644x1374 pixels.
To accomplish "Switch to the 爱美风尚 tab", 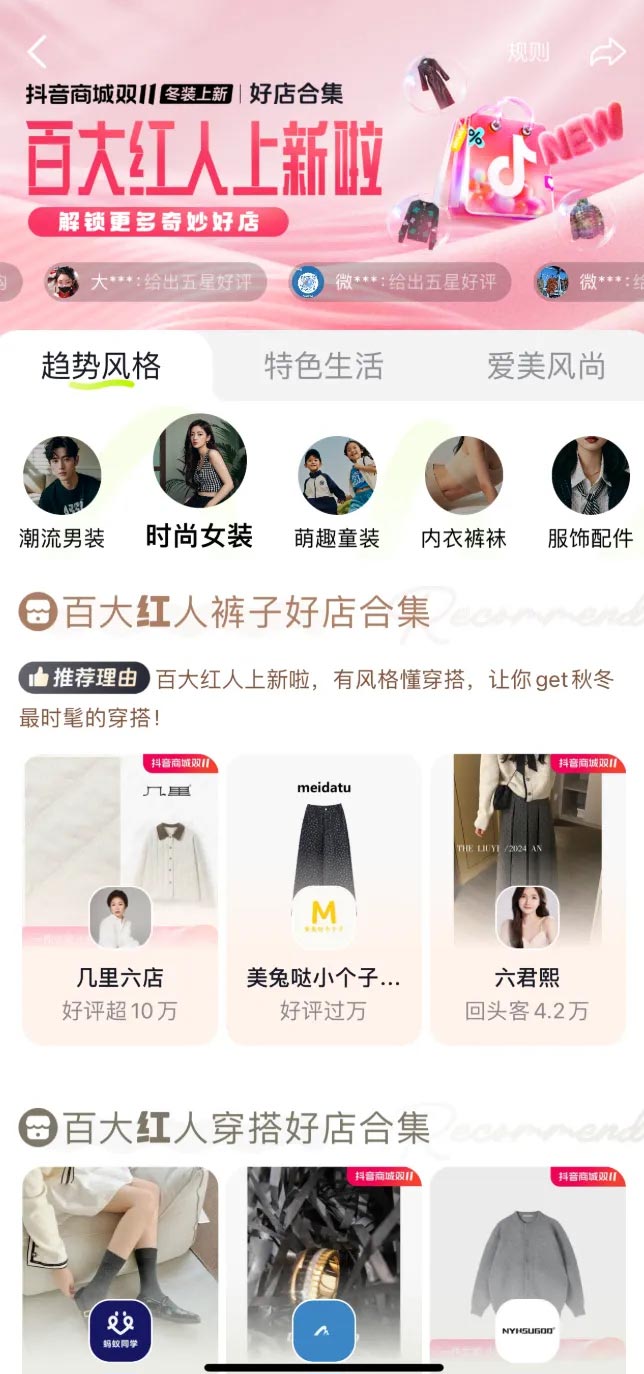I will [x=546, y=367].
